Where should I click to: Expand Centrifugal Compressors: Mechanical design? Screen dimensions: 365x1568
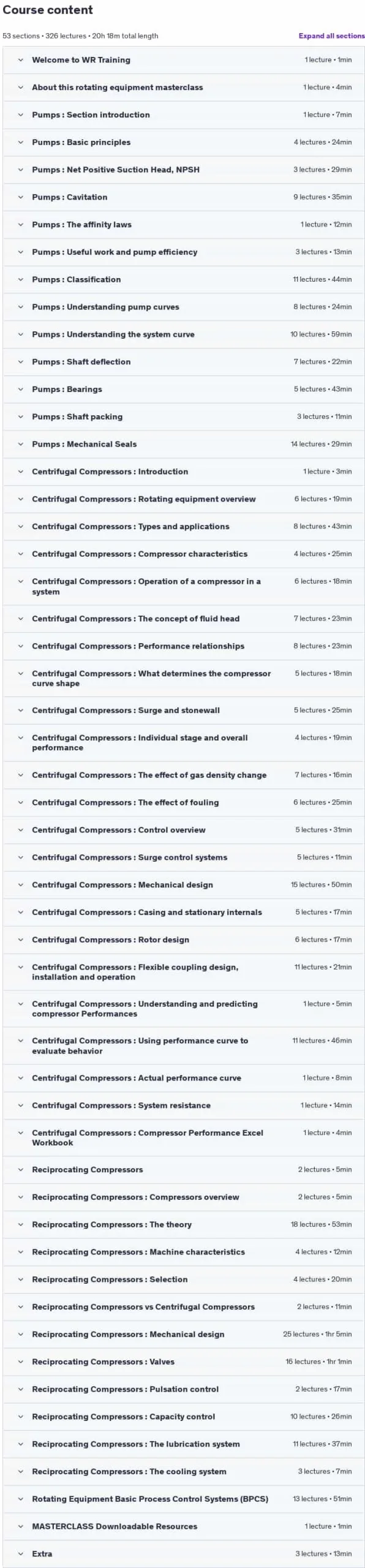coord(183,885)
